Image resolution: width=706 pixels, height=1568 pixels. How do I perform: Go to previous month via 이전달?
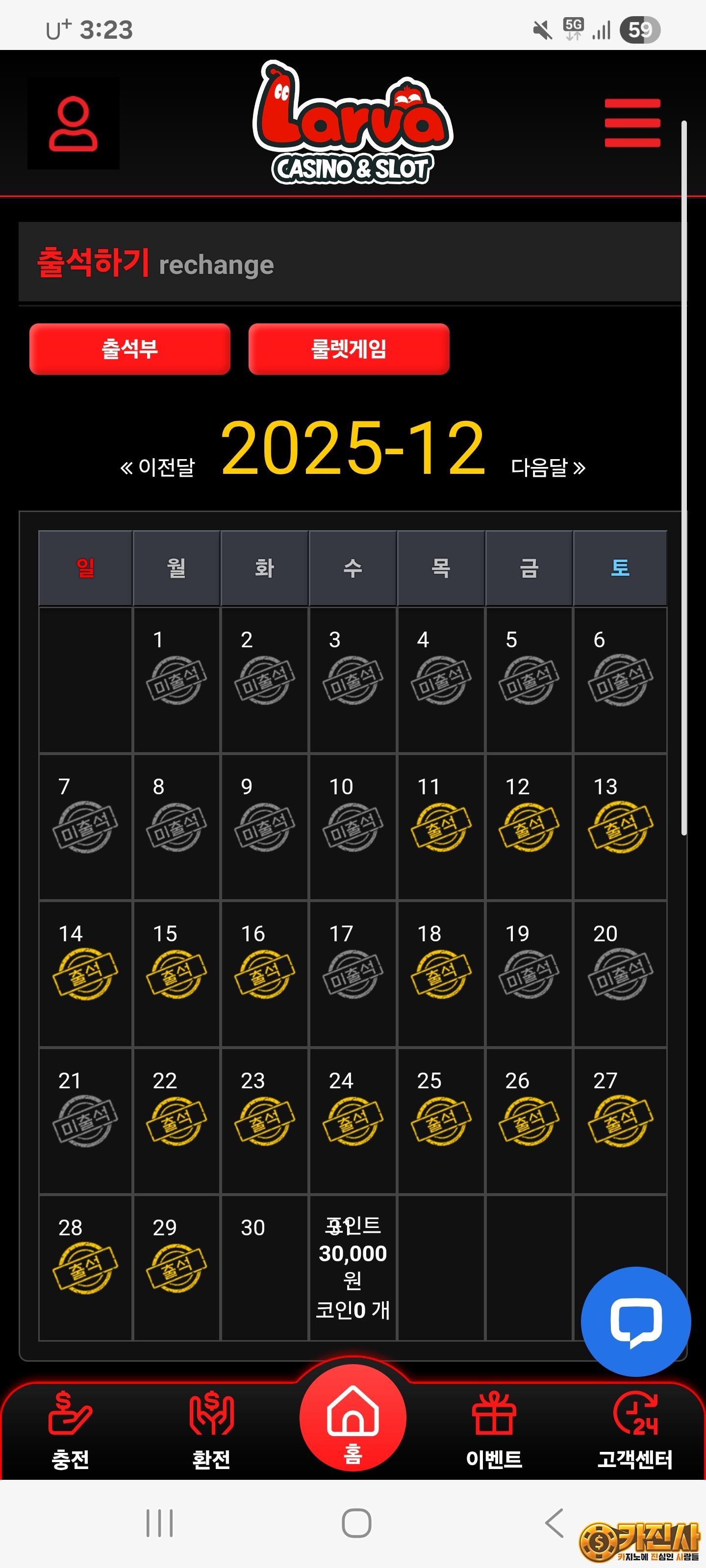(x=158, y=467)
